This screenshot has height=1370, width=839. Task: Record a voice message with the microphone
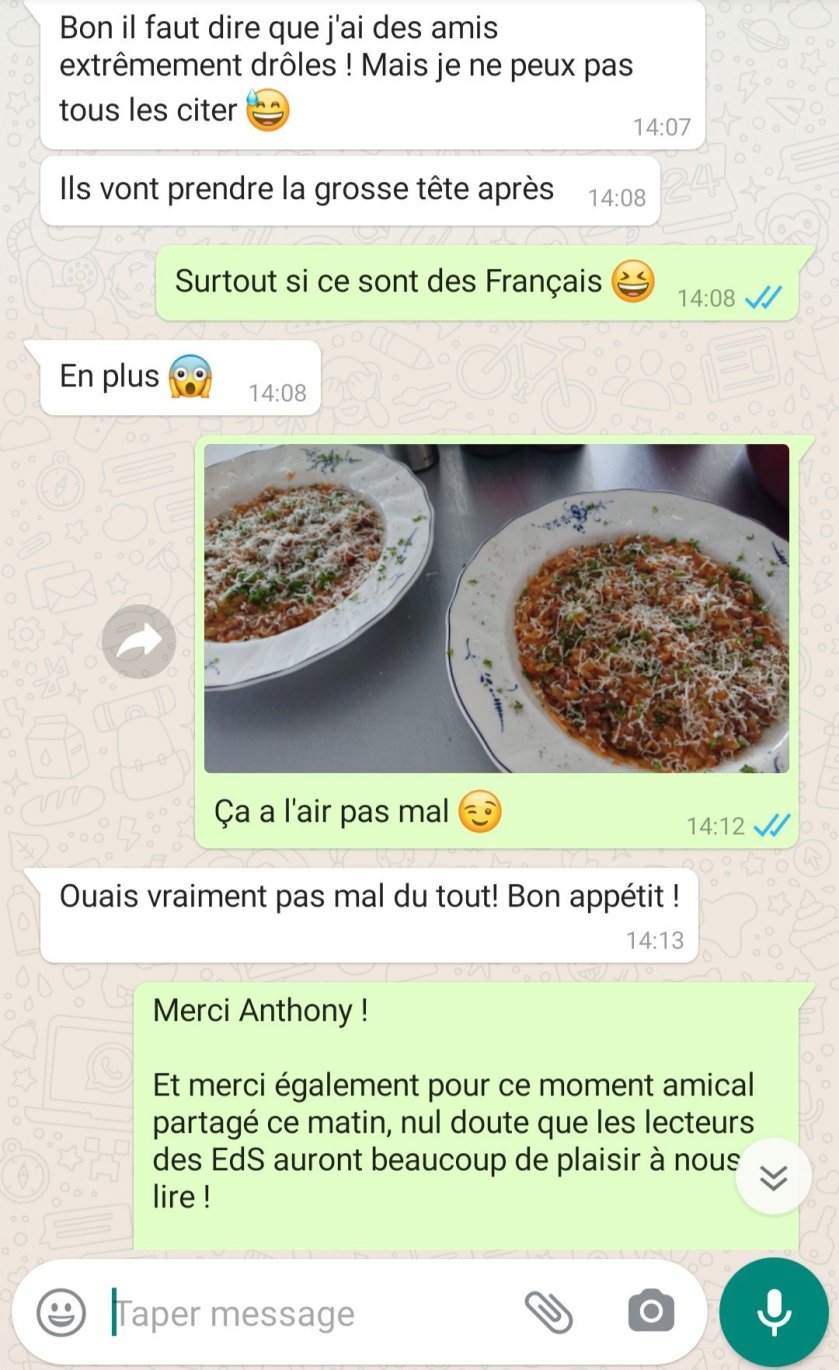774,1312
